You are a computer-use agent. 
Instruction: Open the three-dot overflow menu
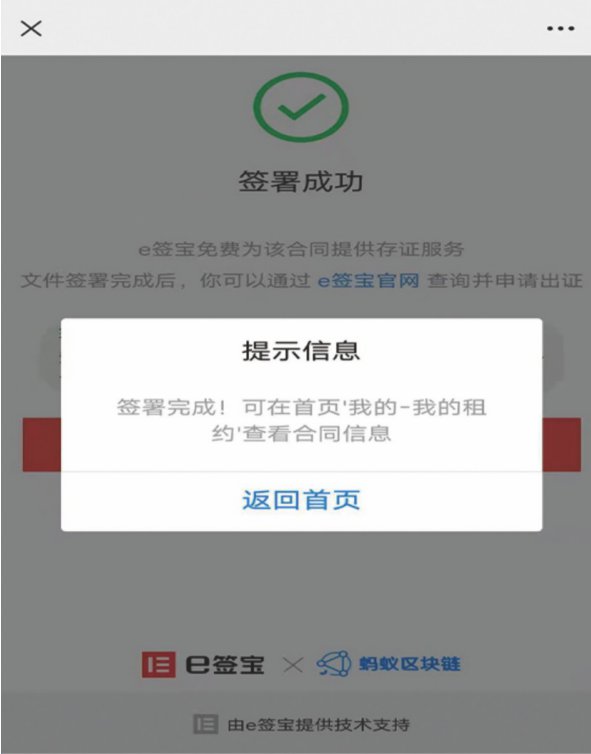(x=561, y=29)
